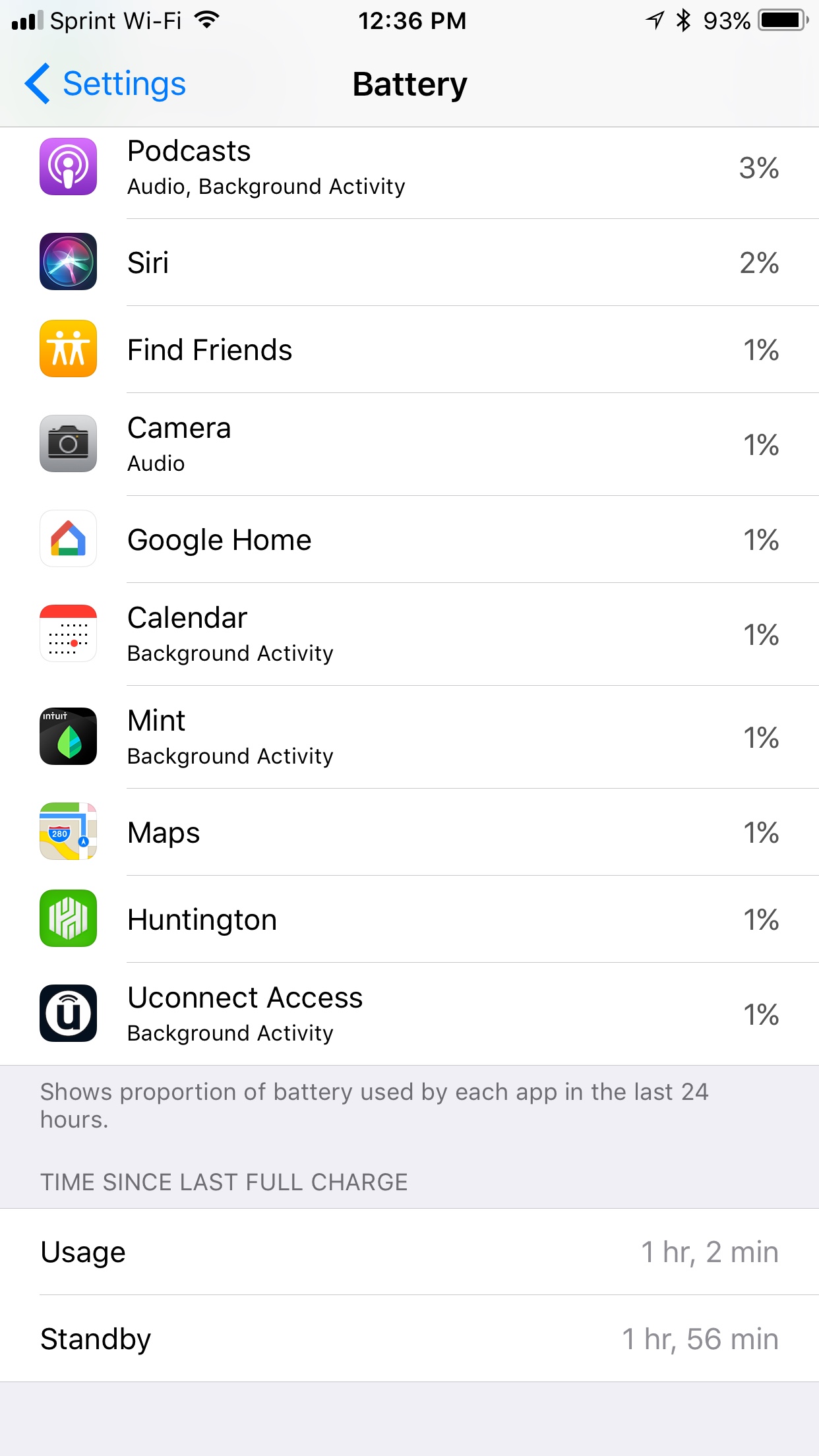
Task: Select the Podcasts battery usage row
Action: [x=409, y=169]
